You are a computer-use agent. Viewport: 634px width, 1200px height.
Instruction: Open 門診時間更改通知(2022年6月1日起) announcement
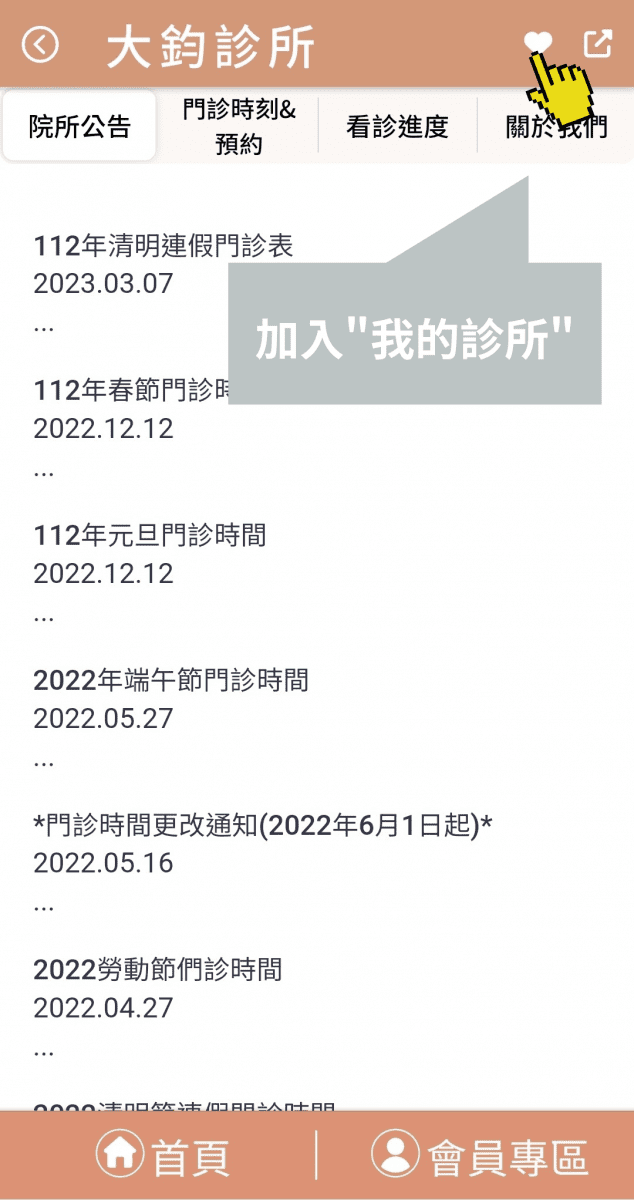click(x=264, y=825)
